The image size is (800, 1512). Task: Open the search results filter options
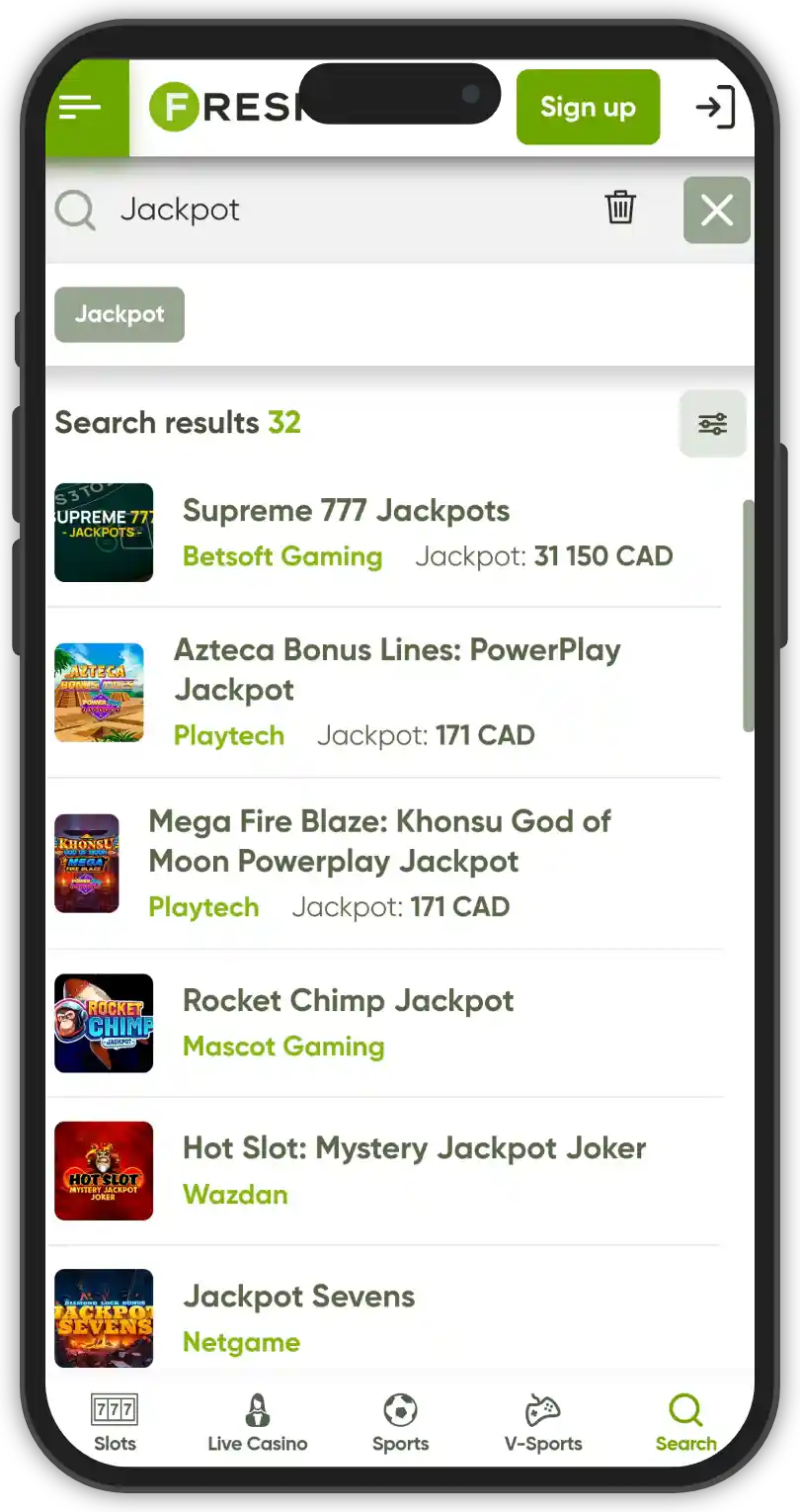pyautogui.click(x=712, y=424)
